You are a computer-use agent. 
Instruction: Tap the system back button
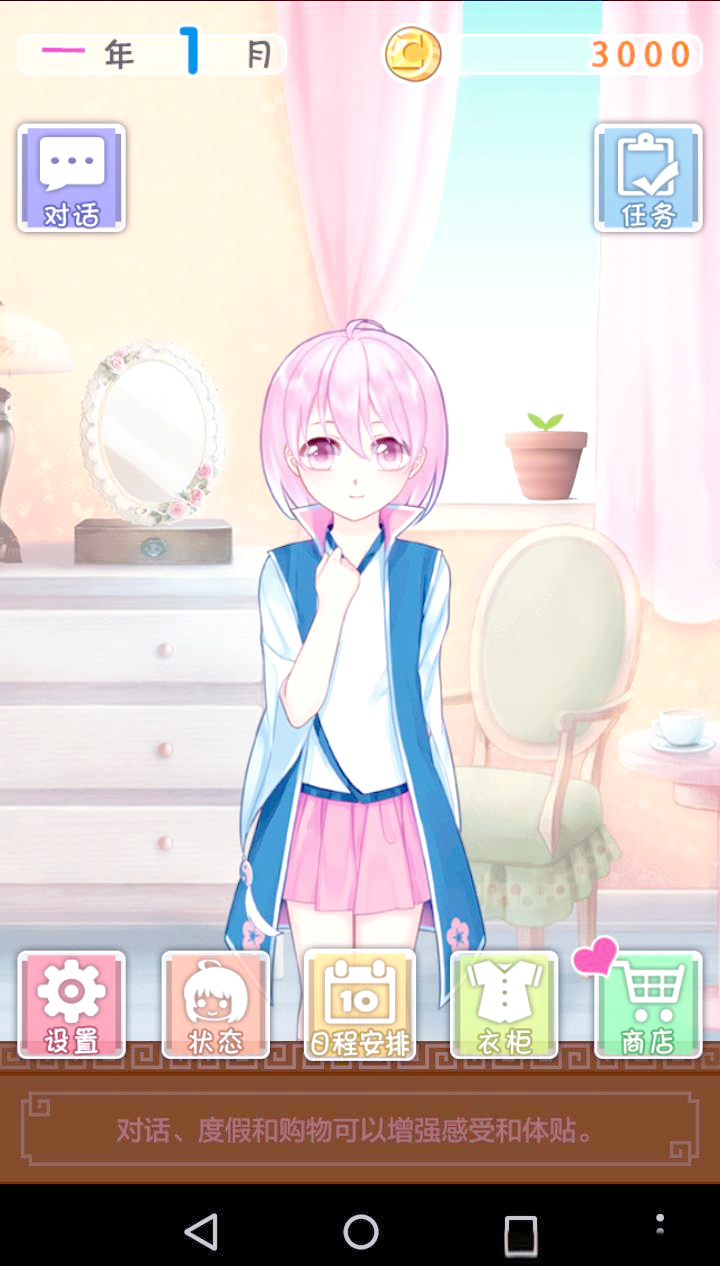pyautogui.click(x=202, y=1231)
